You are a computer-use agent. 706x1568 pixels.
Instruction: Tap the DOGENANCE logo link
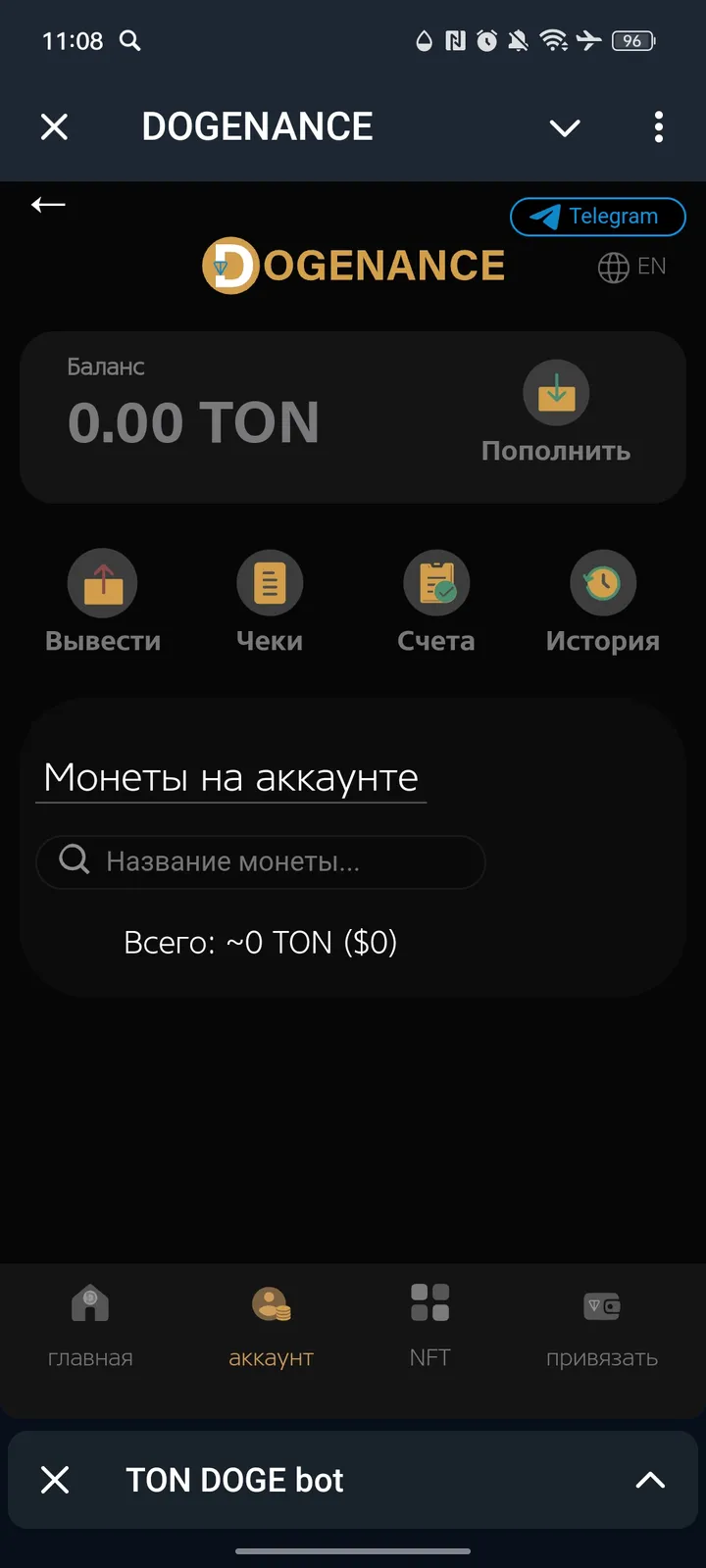click(x=354, y=266)
